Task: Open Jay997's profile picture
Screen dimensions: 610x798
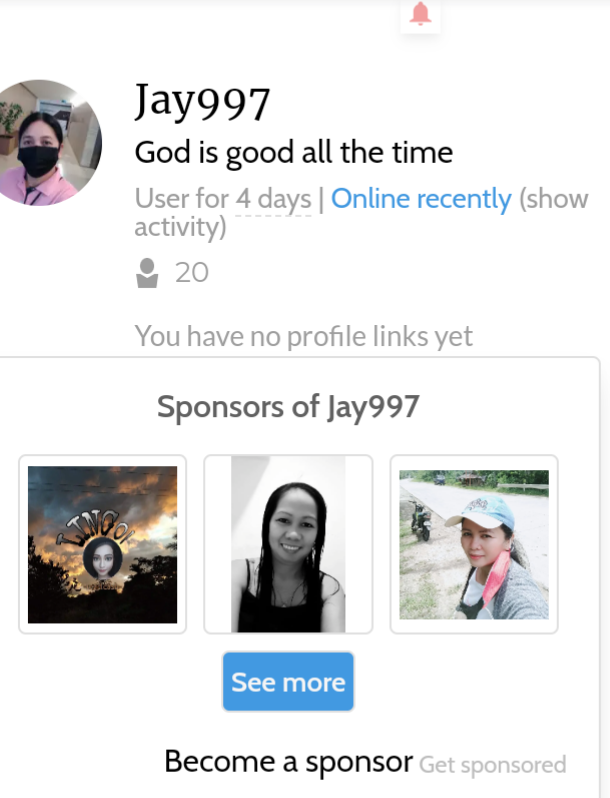Action: (46, 142)
